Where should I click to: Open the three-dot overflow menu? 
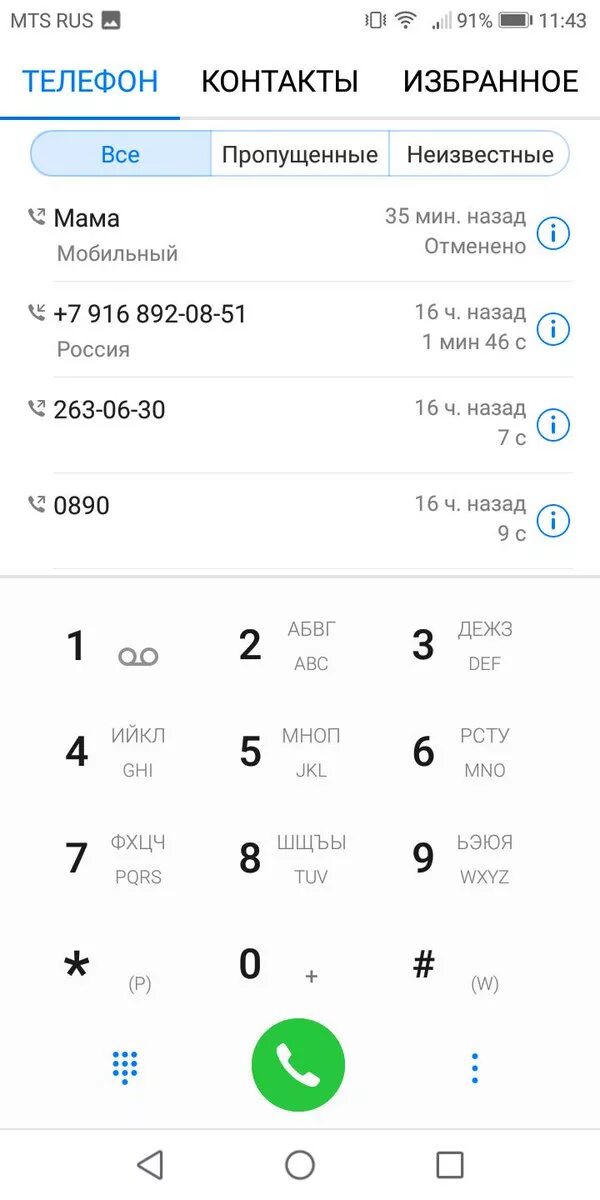pyautogui.click(x=475, y=1068)
